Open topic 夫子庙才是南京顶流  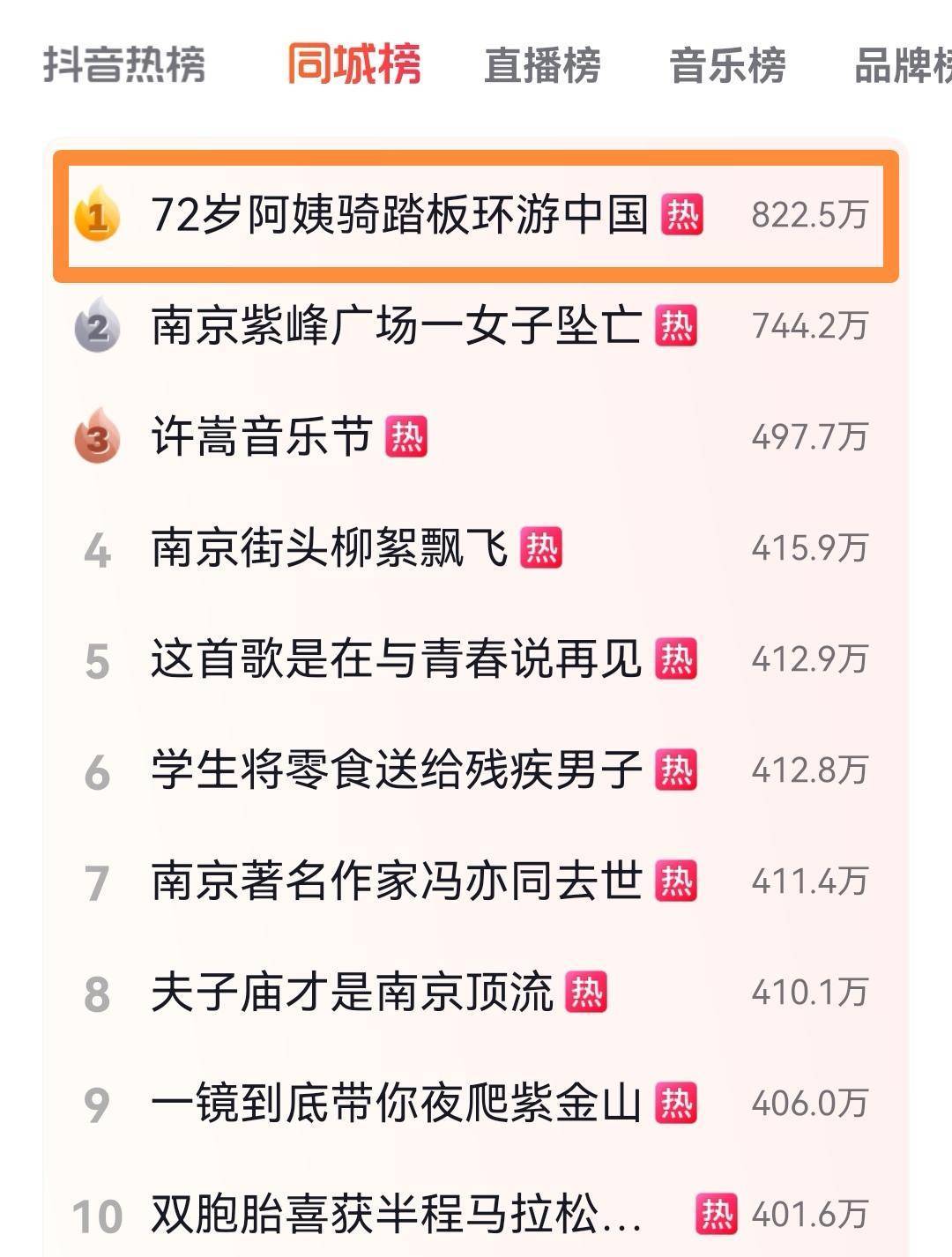[352, 993]
